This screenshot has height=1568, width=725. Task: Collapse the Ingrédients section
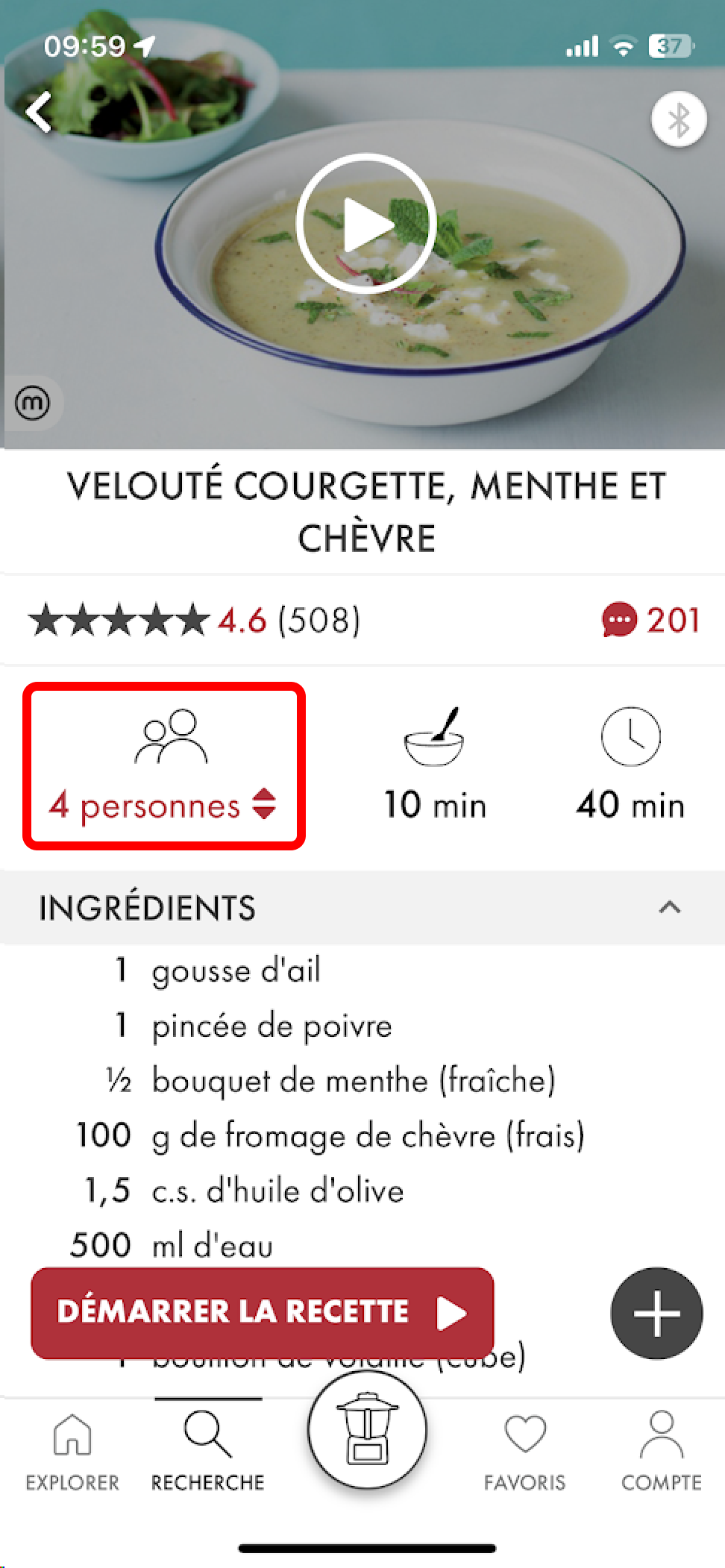[x=669, y=907]
